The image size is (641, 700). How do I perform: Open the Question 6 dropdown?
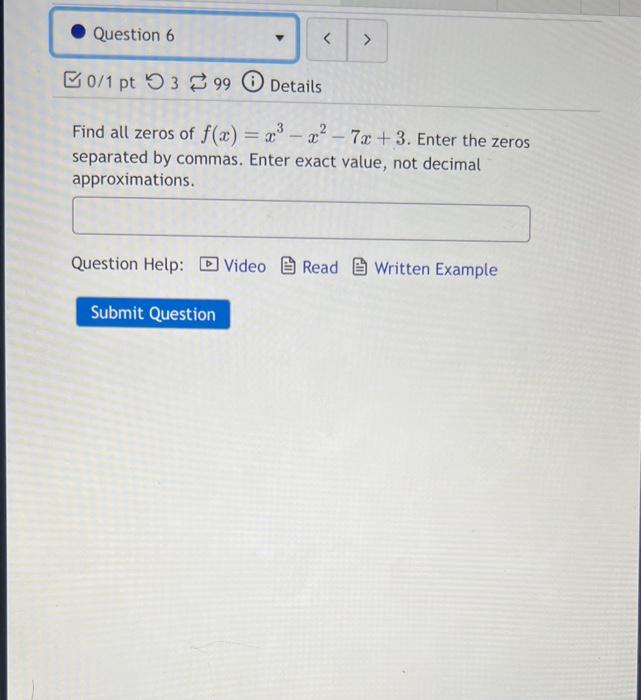pyautogui.click(x=175, y=37)
